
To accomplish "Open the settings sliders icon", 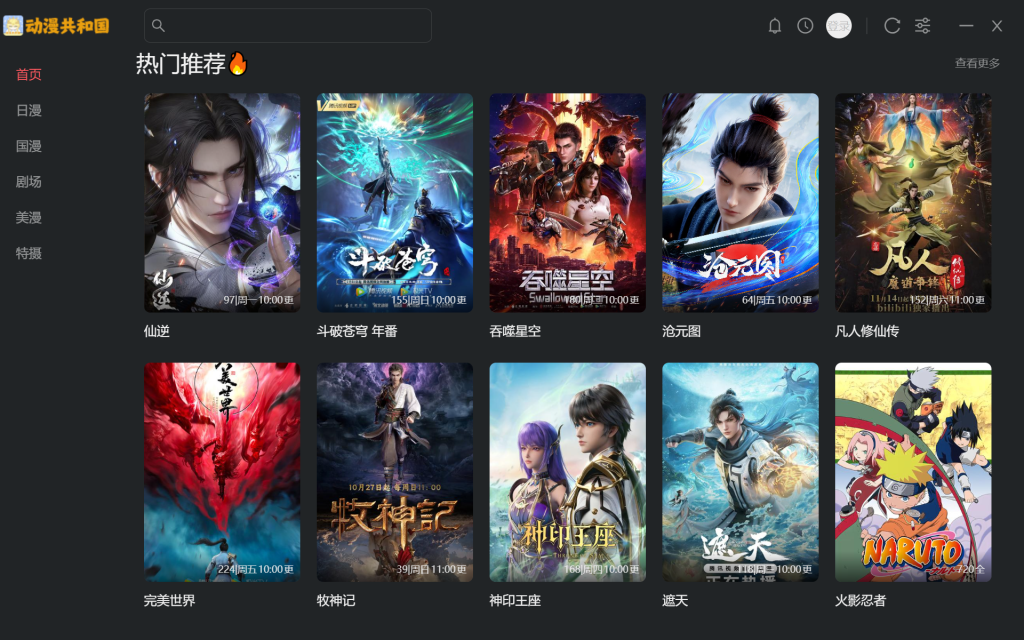I will pos(923,26).
